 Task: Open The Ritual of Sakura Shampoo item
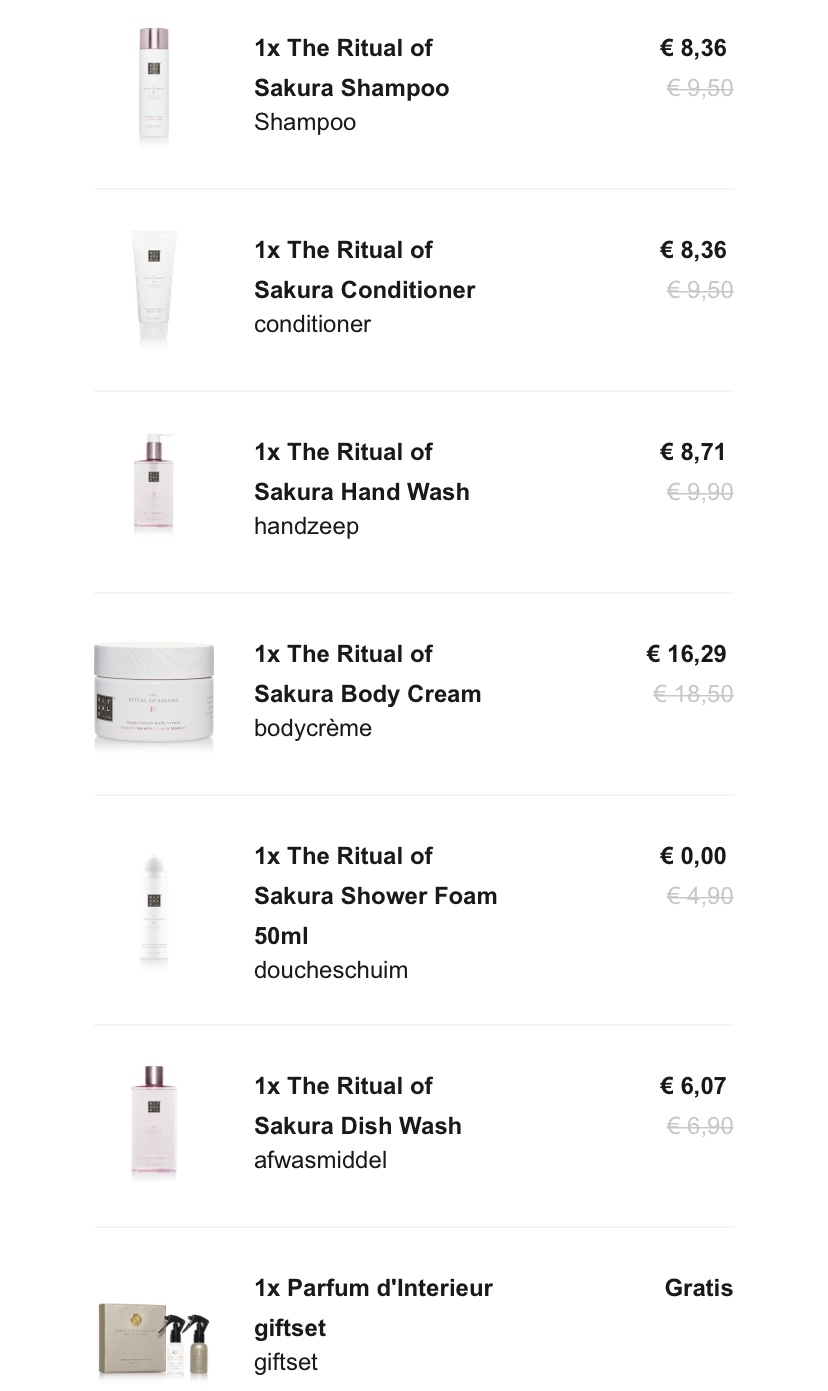pos(413,86)
